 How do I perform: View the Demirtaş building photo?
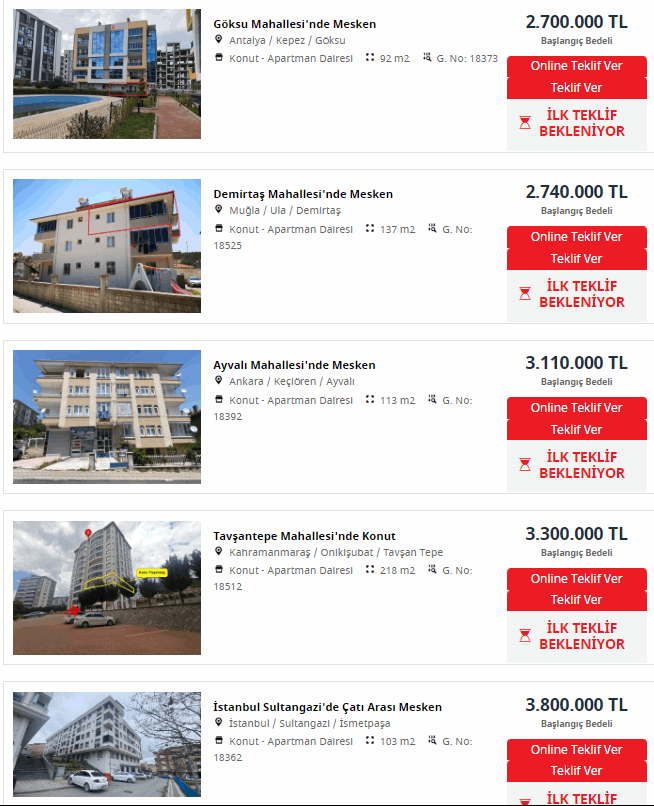[107, 246]
